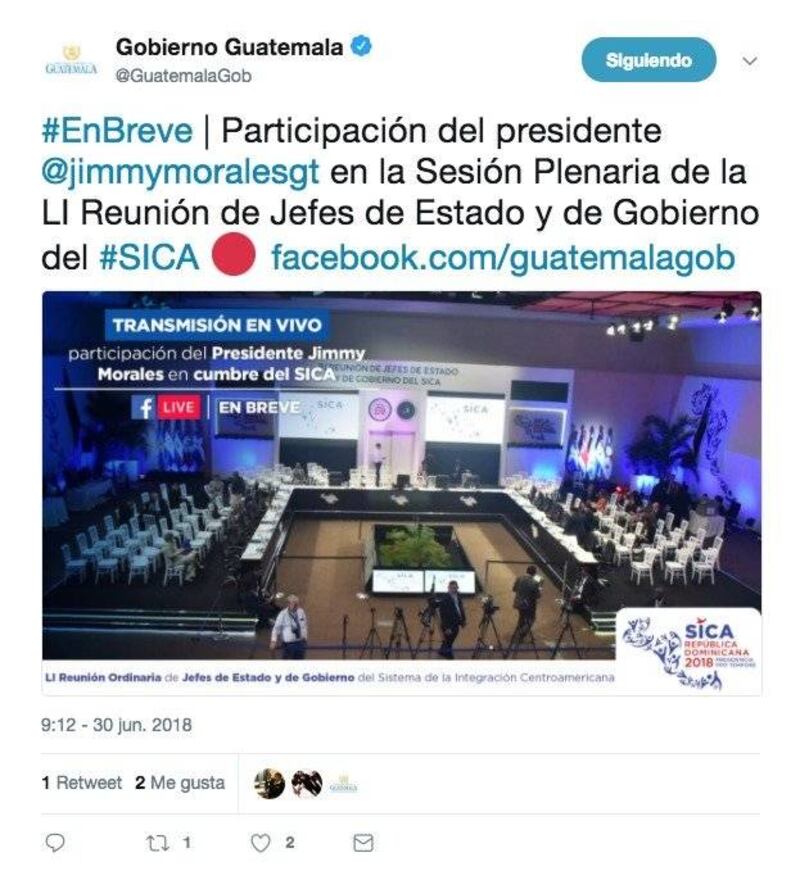800x889 pixels.
Task: View the 1 Retweet list
Action: [82, 783]
